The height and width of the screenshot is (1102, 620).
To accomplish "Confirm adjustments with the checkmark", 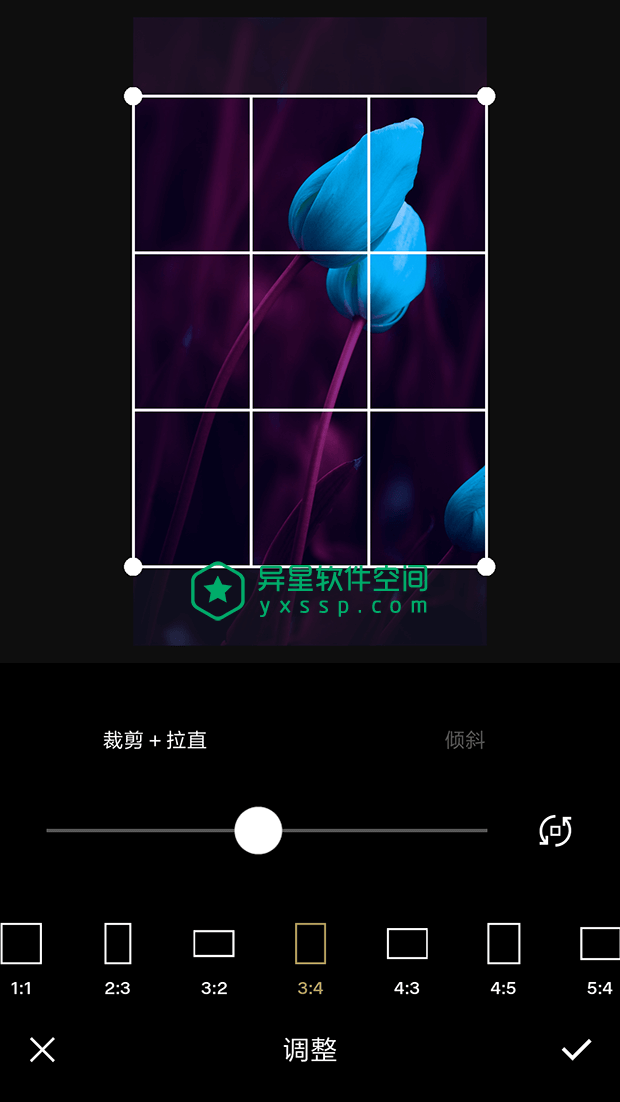I will point(576,1049).
